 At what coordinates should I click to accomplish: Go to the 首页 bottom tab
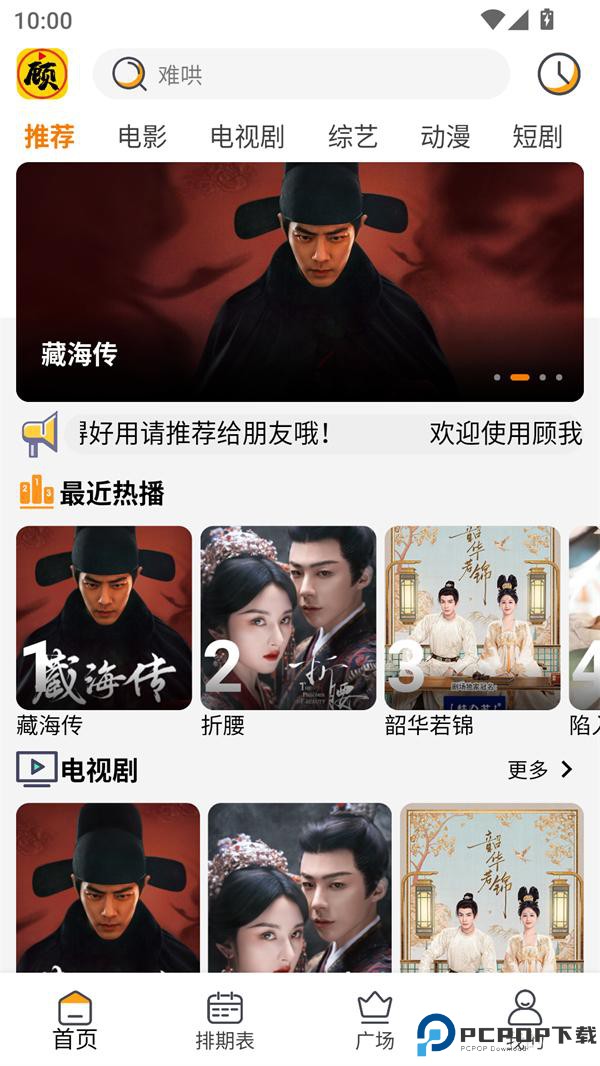click(75, 1020)
